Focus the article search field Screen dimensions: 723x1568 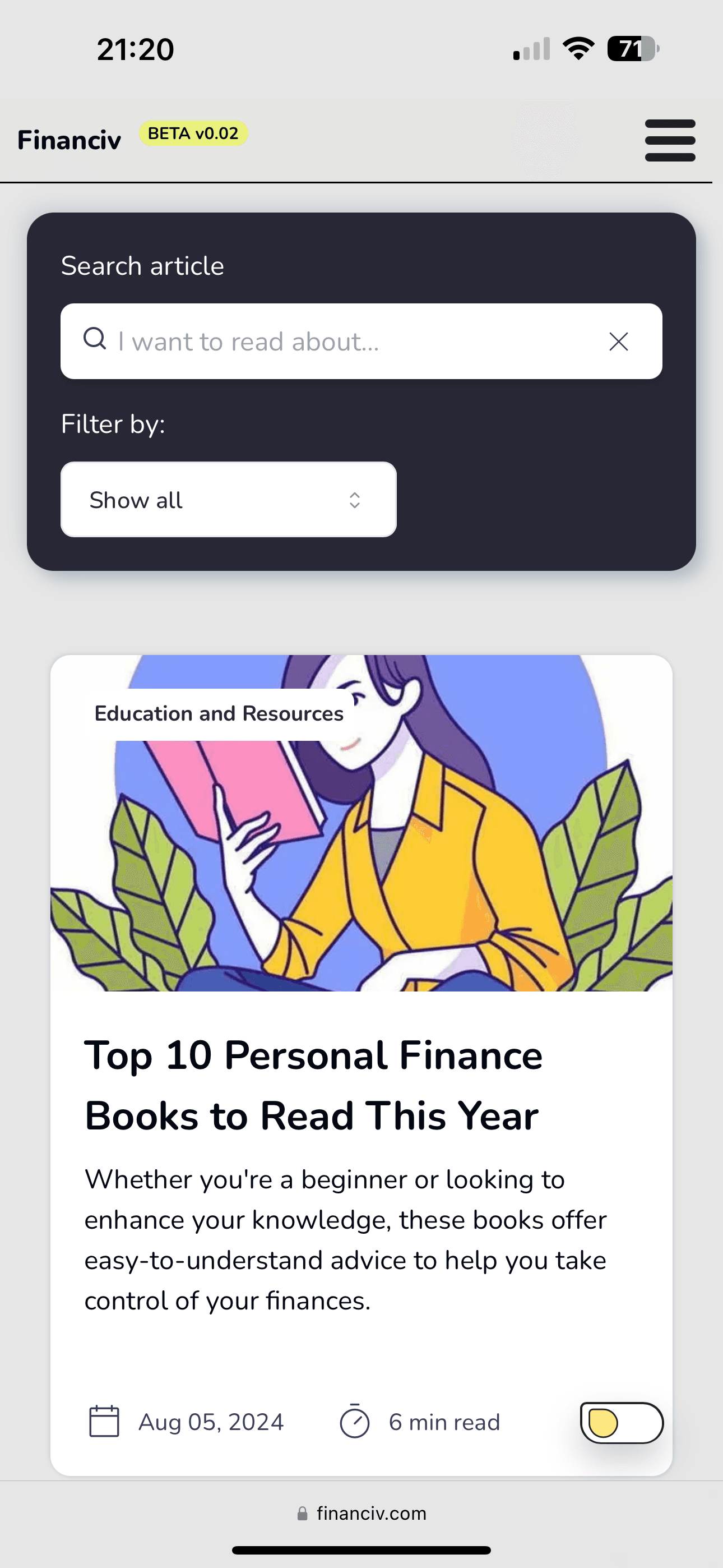click(353, 342)
